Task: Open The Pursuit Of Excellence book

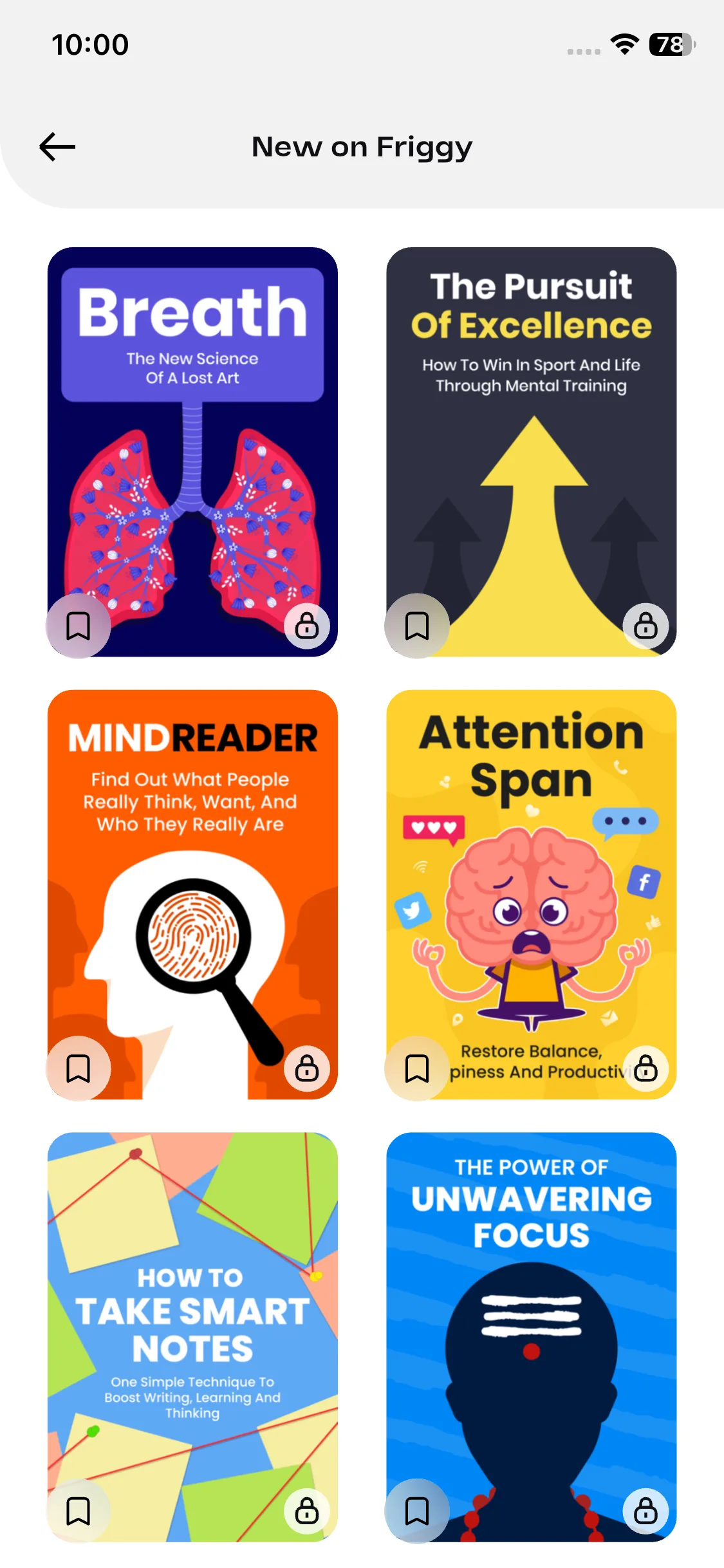Action: point(531,451)
